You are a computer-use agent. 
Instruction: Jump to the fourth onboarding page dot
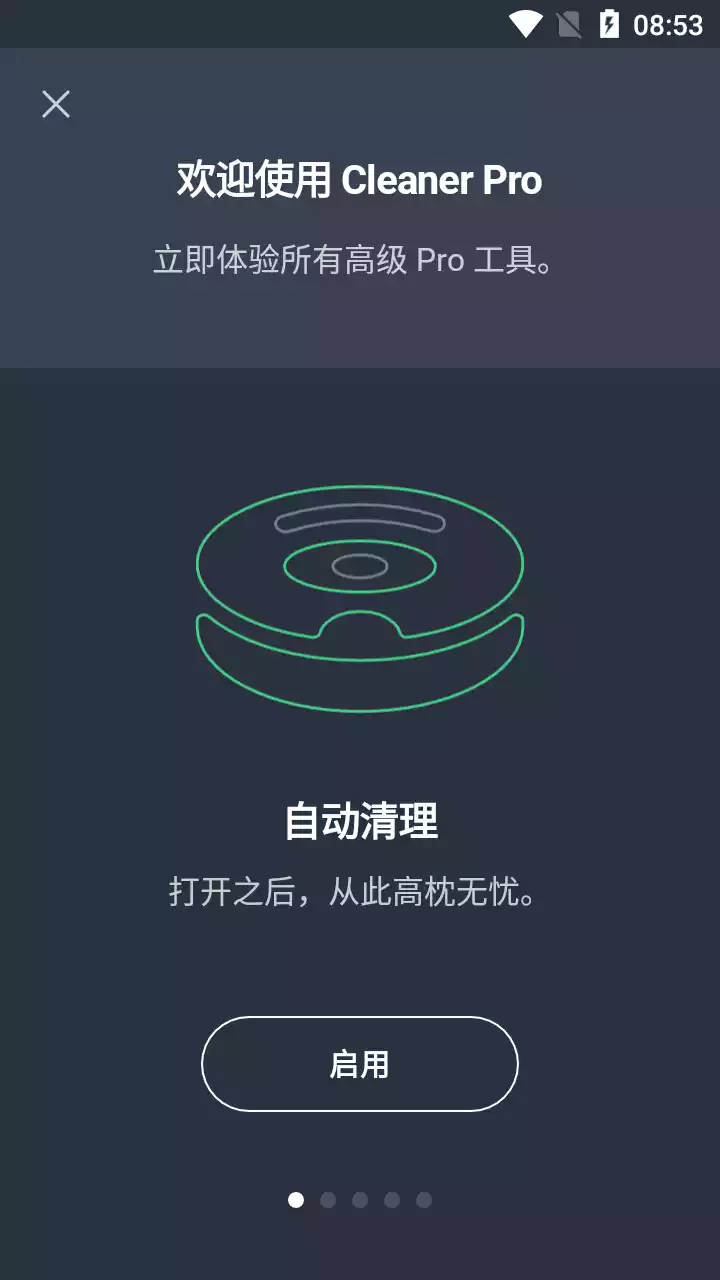tap(391, 1200)
